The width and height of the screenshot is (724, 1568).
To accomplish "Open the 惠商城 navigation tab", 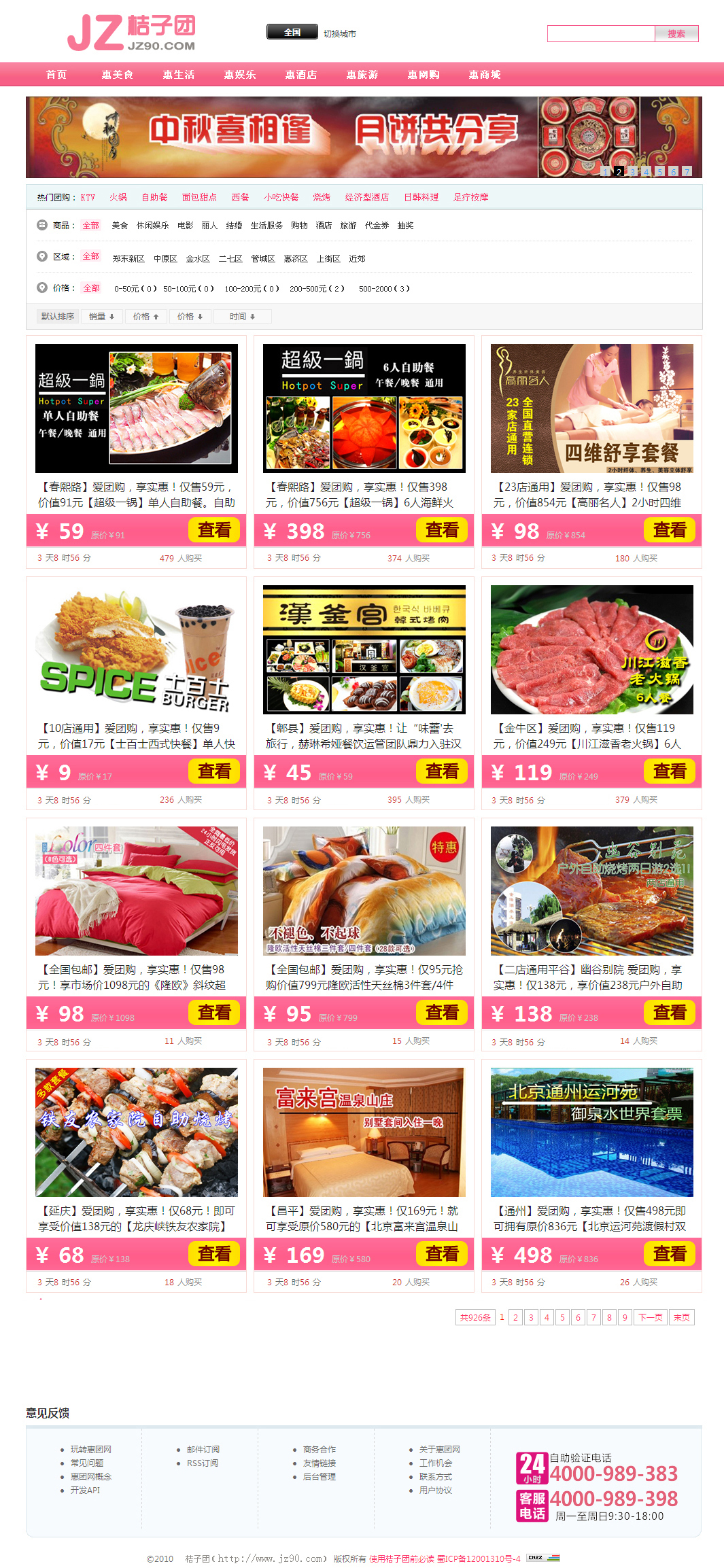I will (x=485, y=75).
